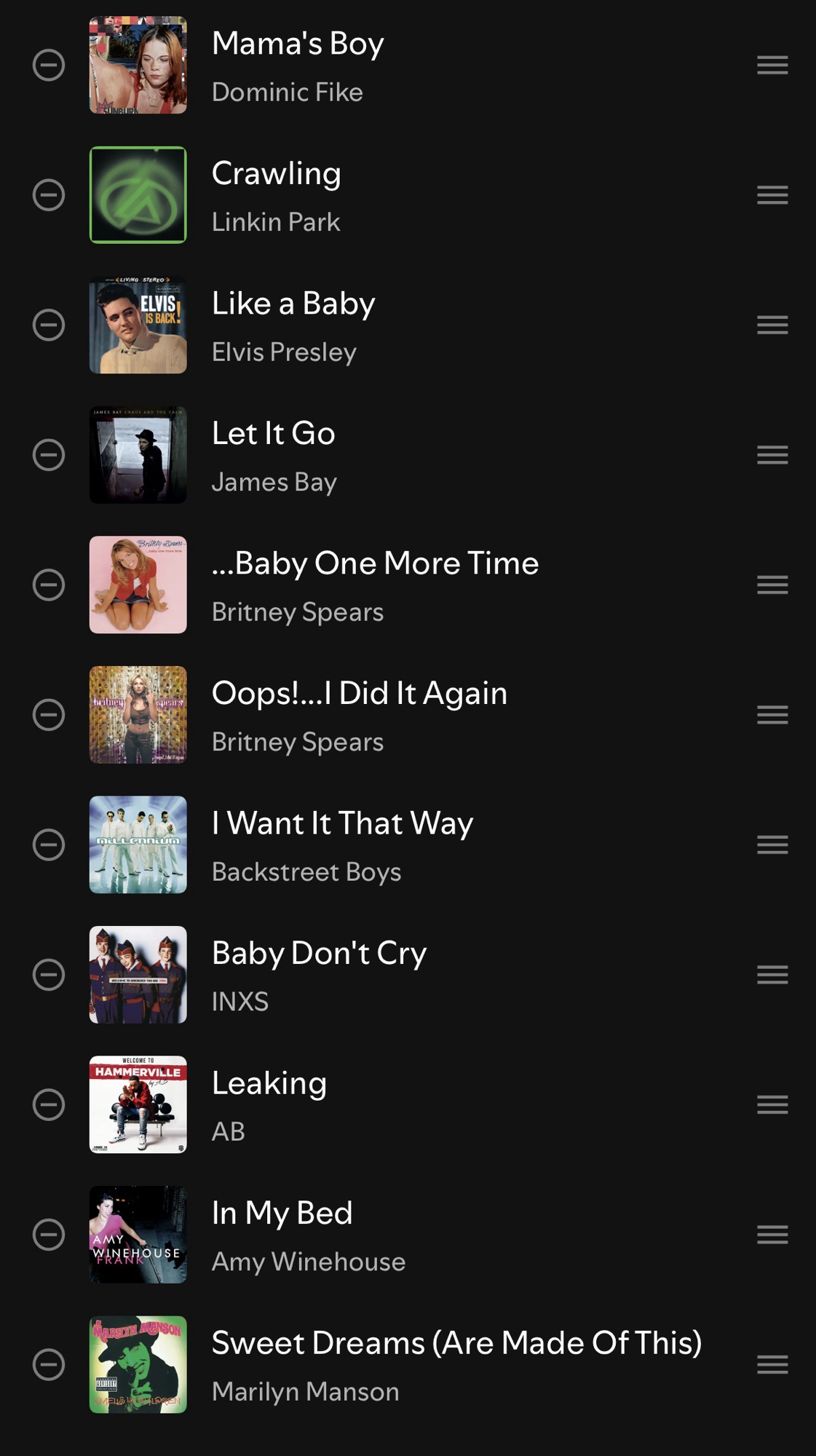
Task: Delete Like a Baby from the list
Action: tap(49, 325)
